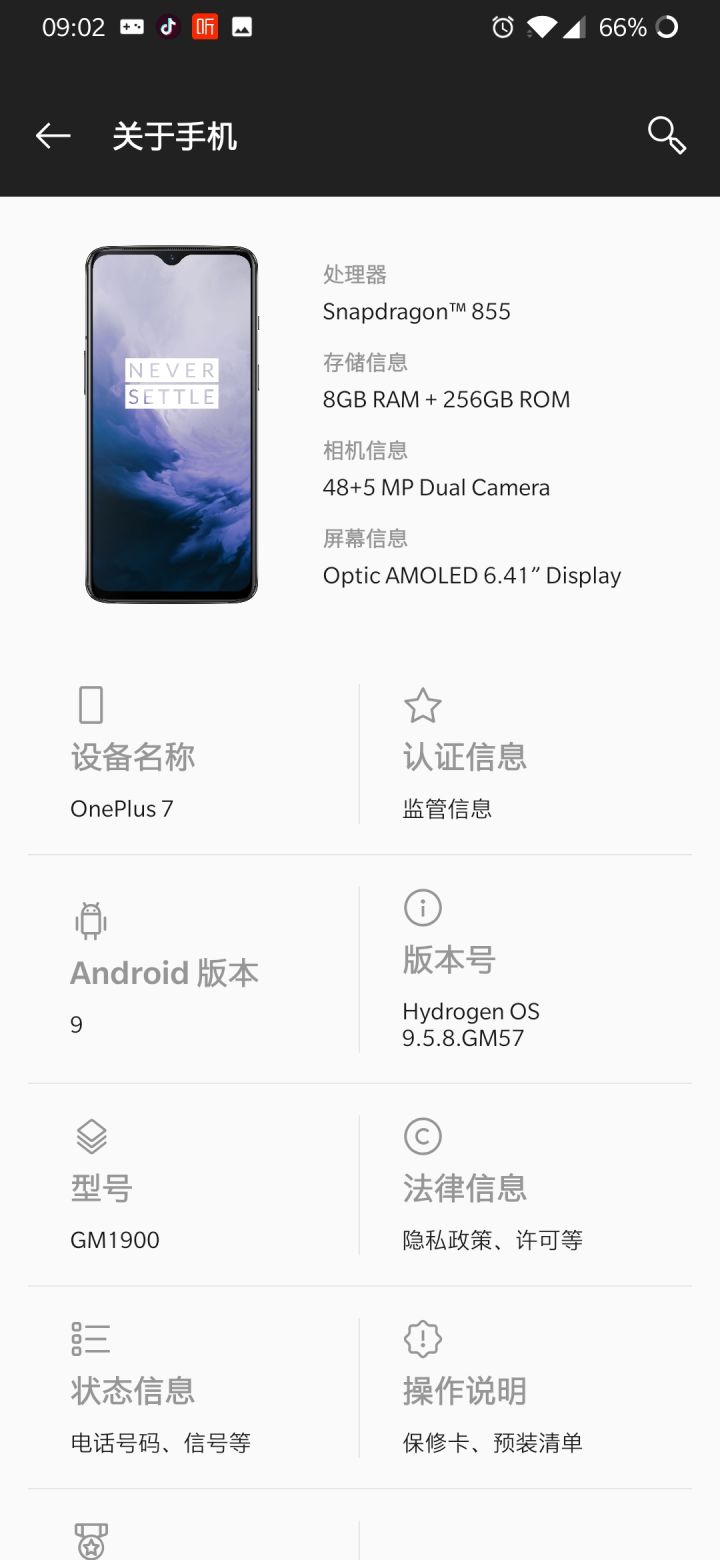Tap the Android 版本 entry
Viewport: 720px width, 1560px height.
pyautogui.click(x=194, y=971)
